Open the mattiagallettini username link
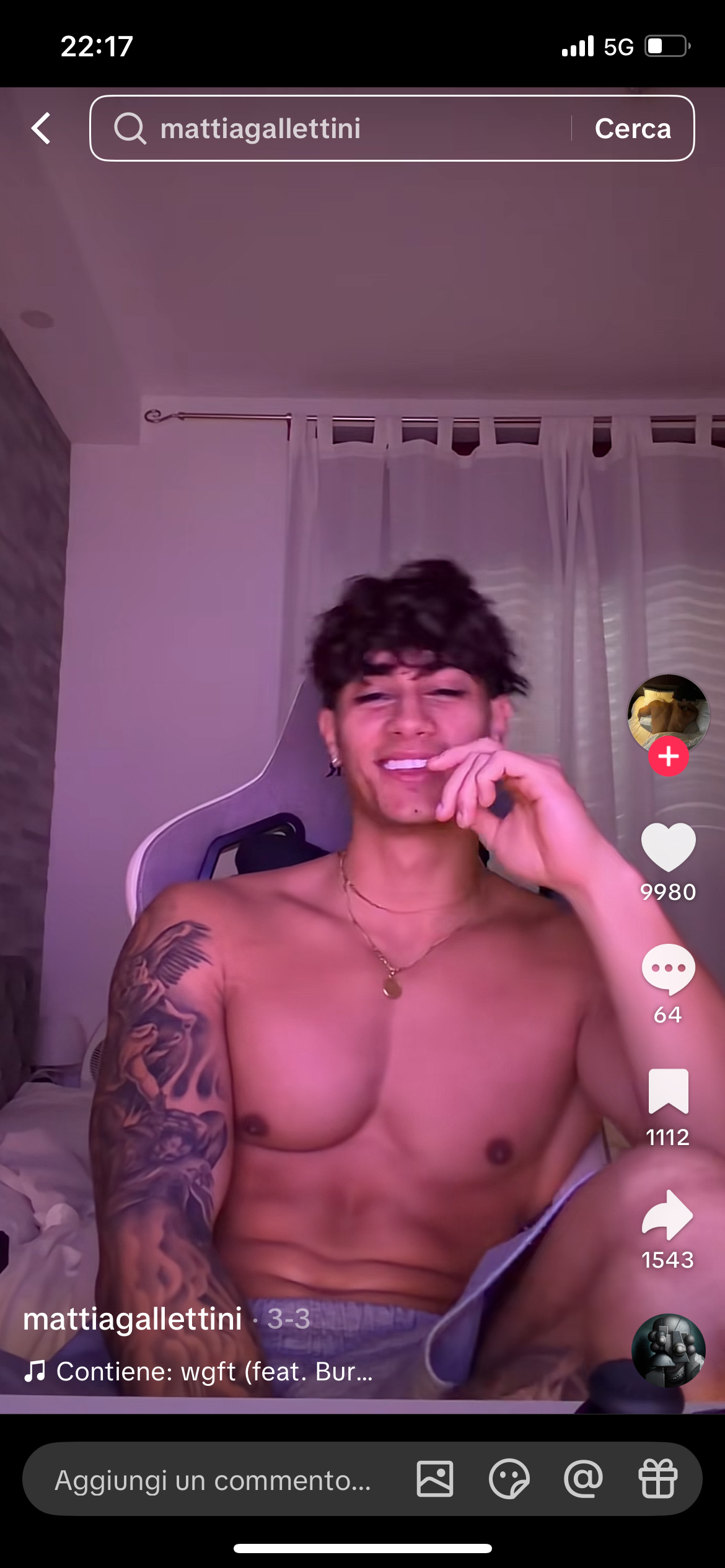 point(133,1319)
